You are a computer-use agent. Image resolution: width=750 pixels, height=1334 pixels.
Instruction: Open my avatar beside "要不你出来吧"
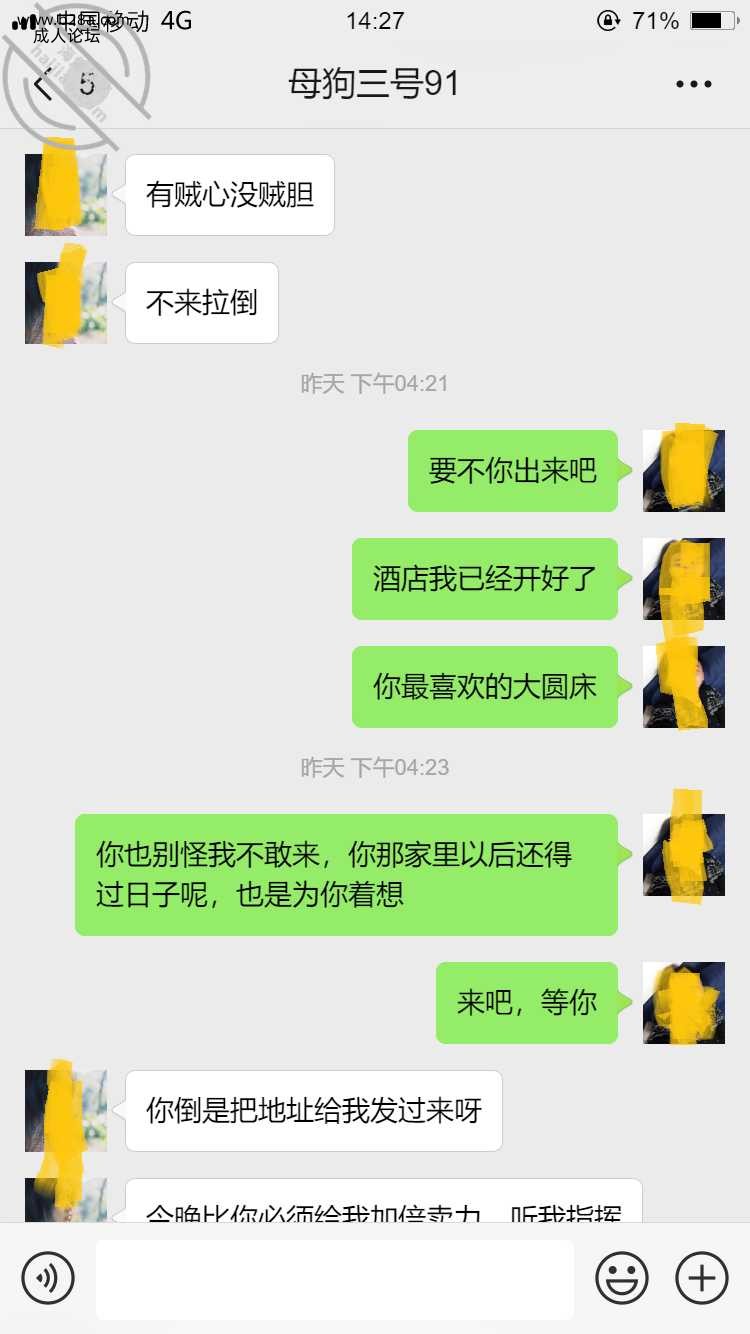683,471
